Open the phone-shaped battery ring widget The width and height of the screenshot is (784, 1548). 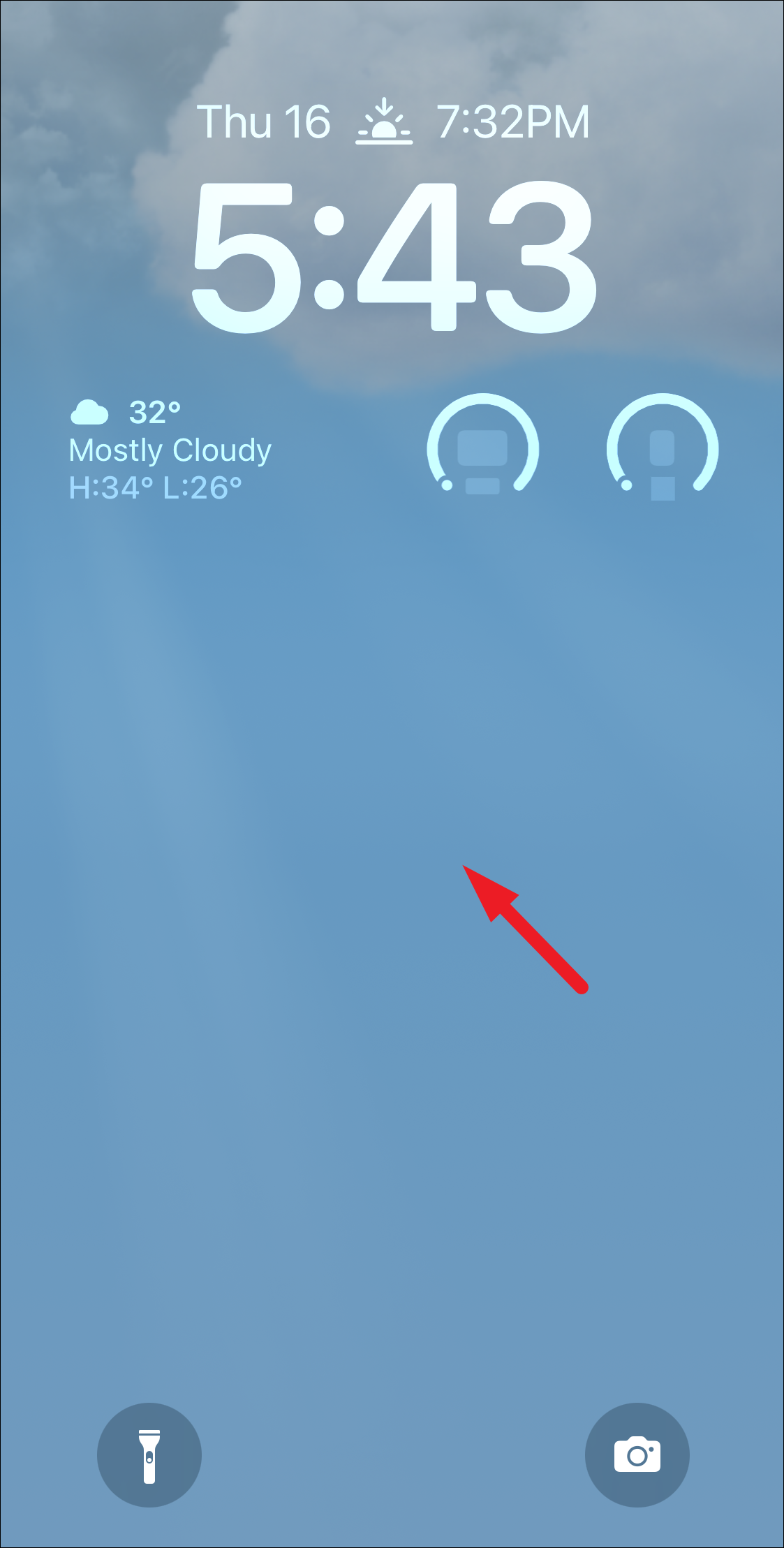click(663, 448)
